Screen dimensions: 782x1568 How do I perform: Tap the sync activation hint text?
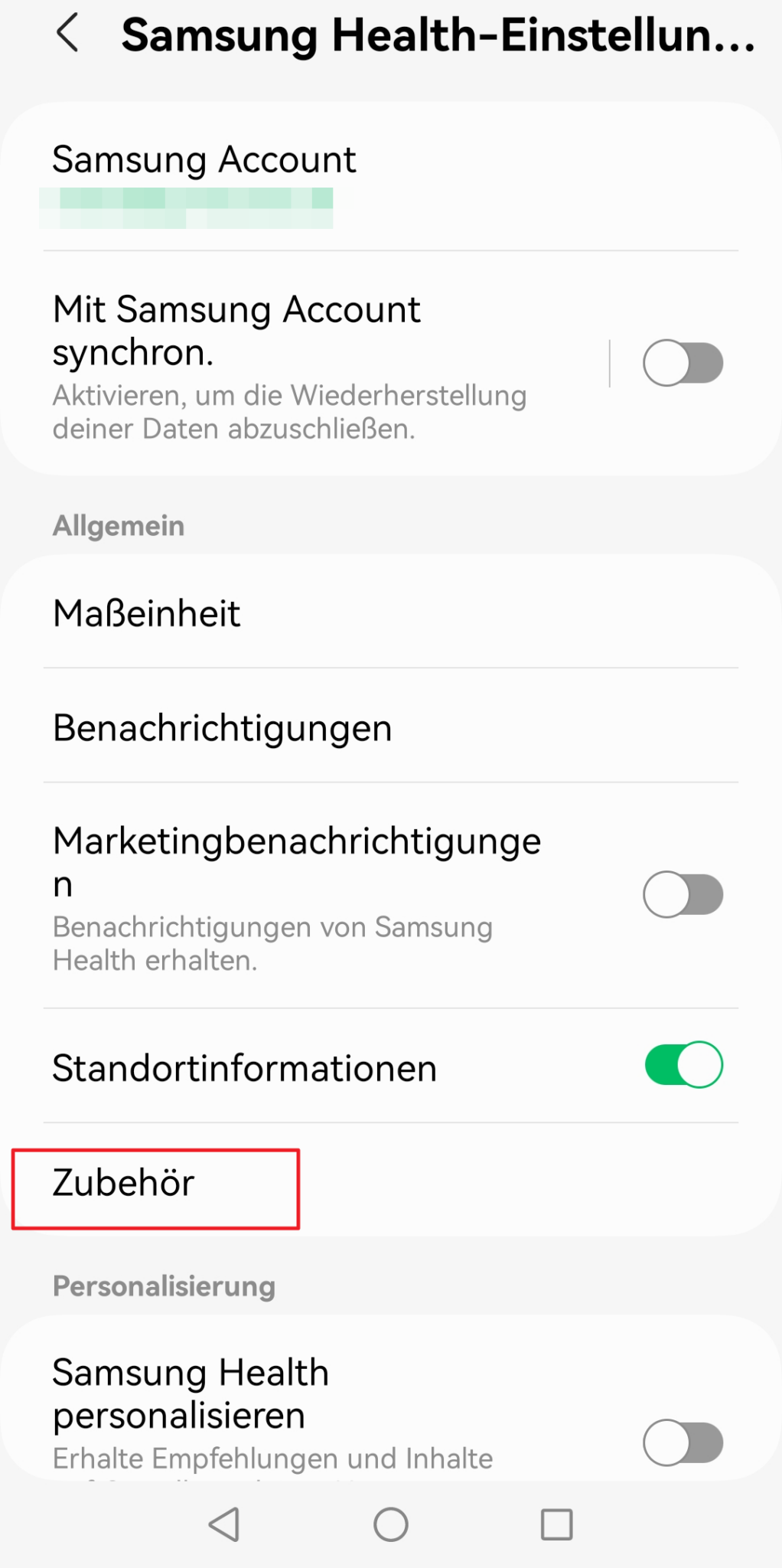289,412
